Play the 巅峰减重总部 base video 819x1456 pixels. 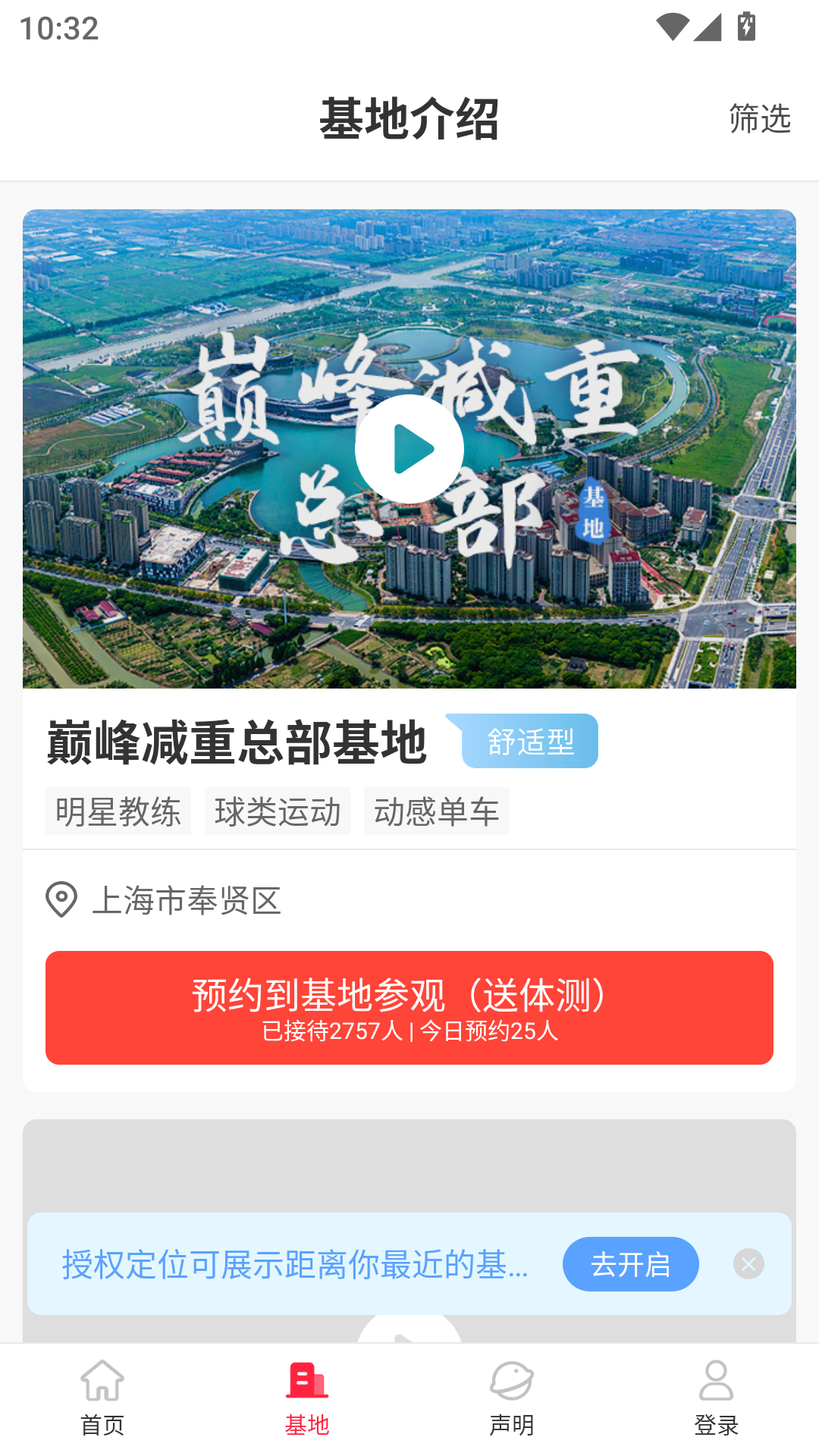[409, 448]
